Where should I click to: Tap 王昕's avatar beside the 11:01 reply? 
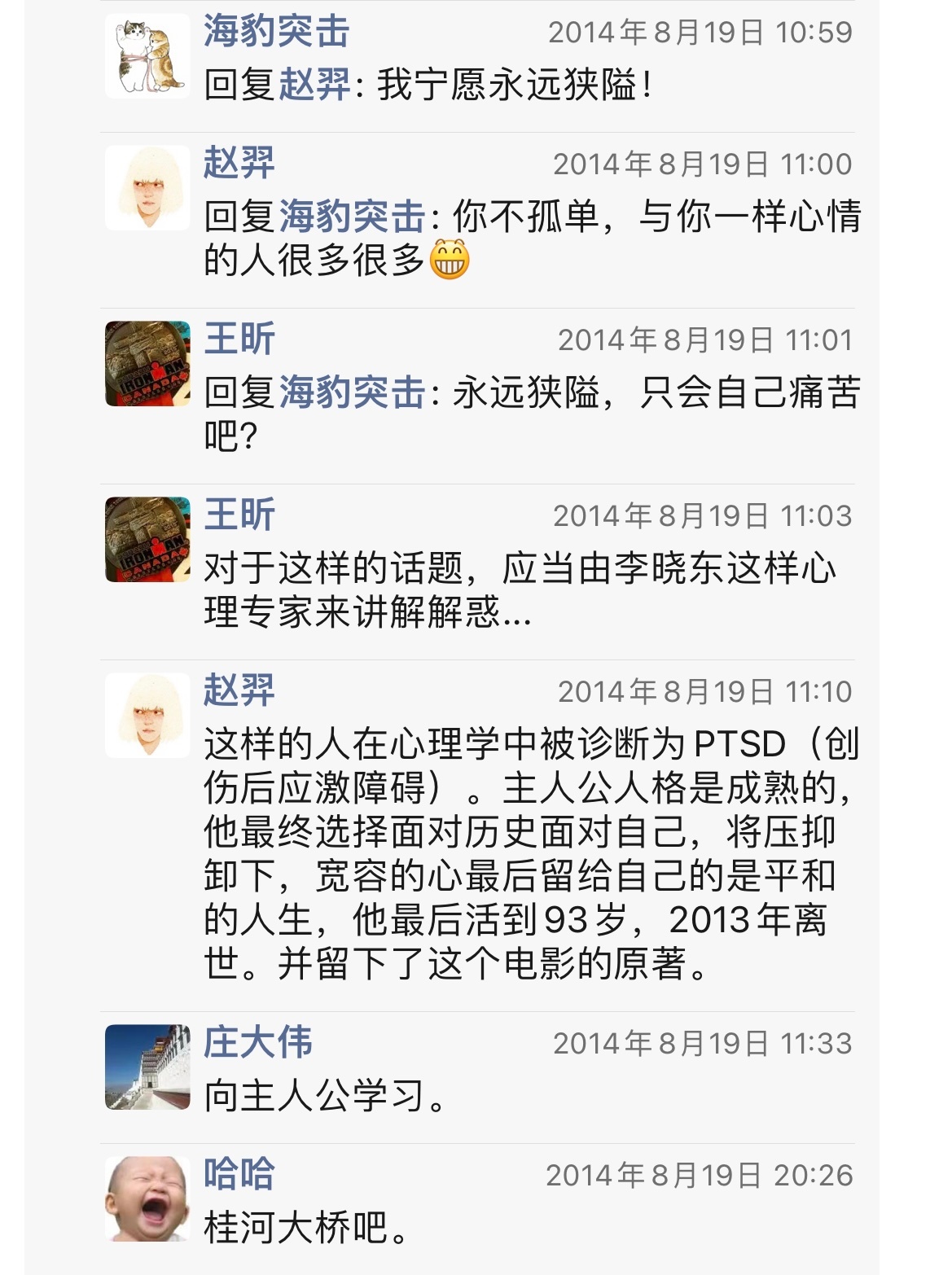click(x=147, y=364)
